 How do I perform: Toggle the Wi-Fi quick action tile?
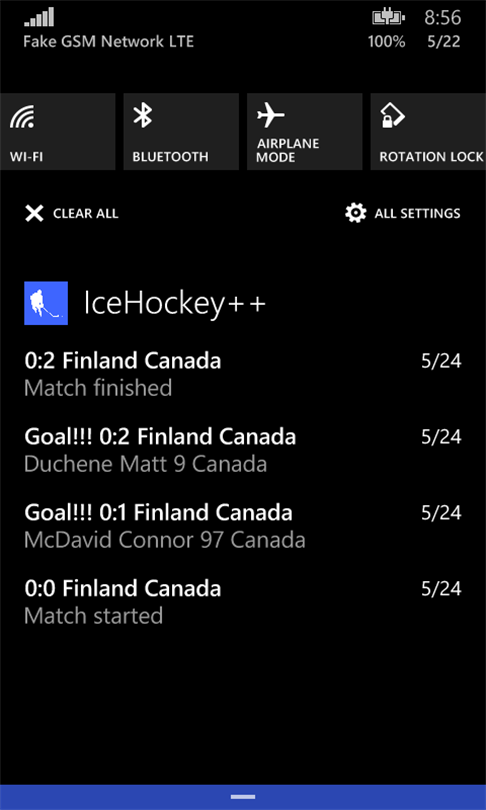coord(57,131)
